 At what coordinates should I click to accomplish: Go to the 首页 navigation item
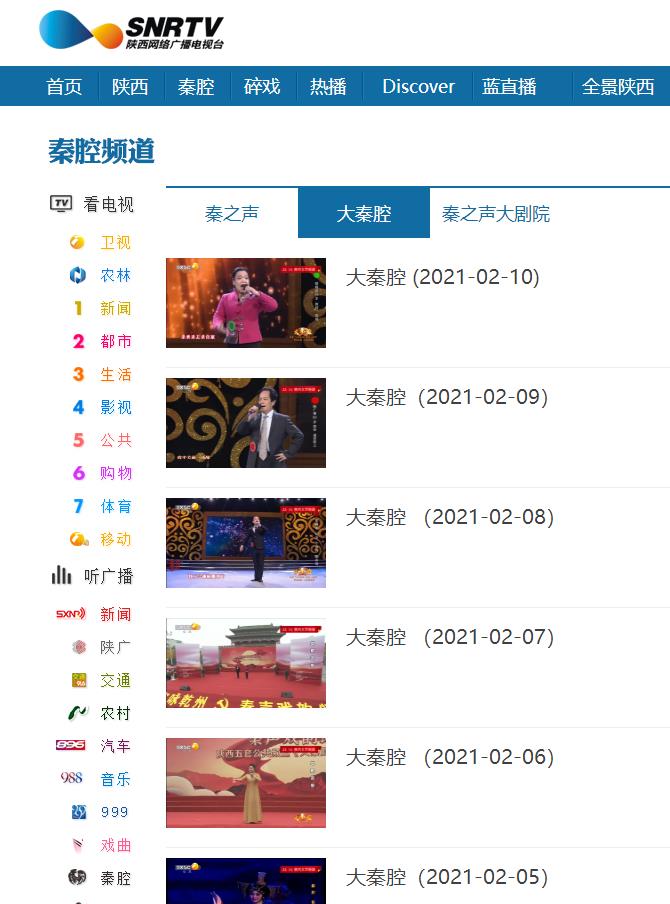pos(64,87)
